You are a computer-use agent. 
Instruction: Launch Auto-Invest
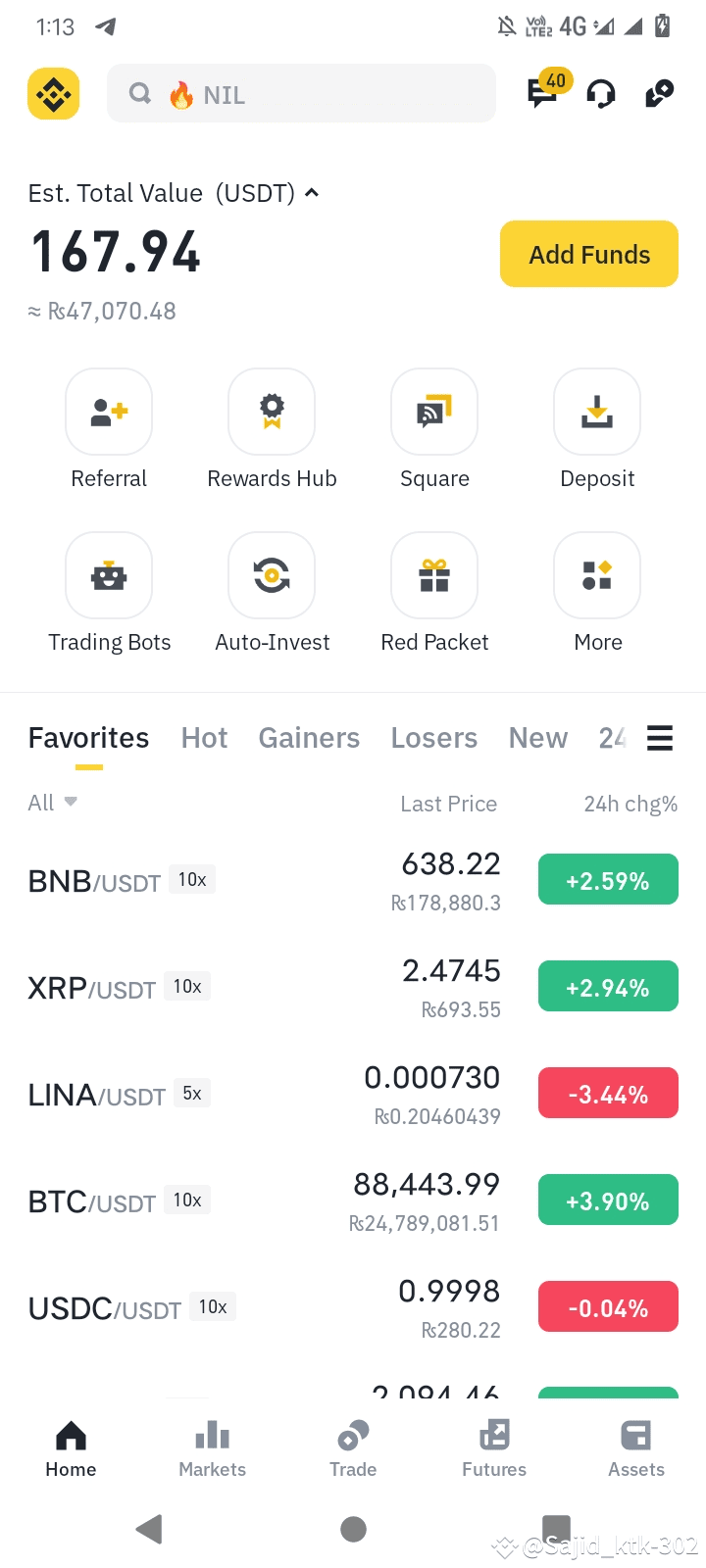272,576
